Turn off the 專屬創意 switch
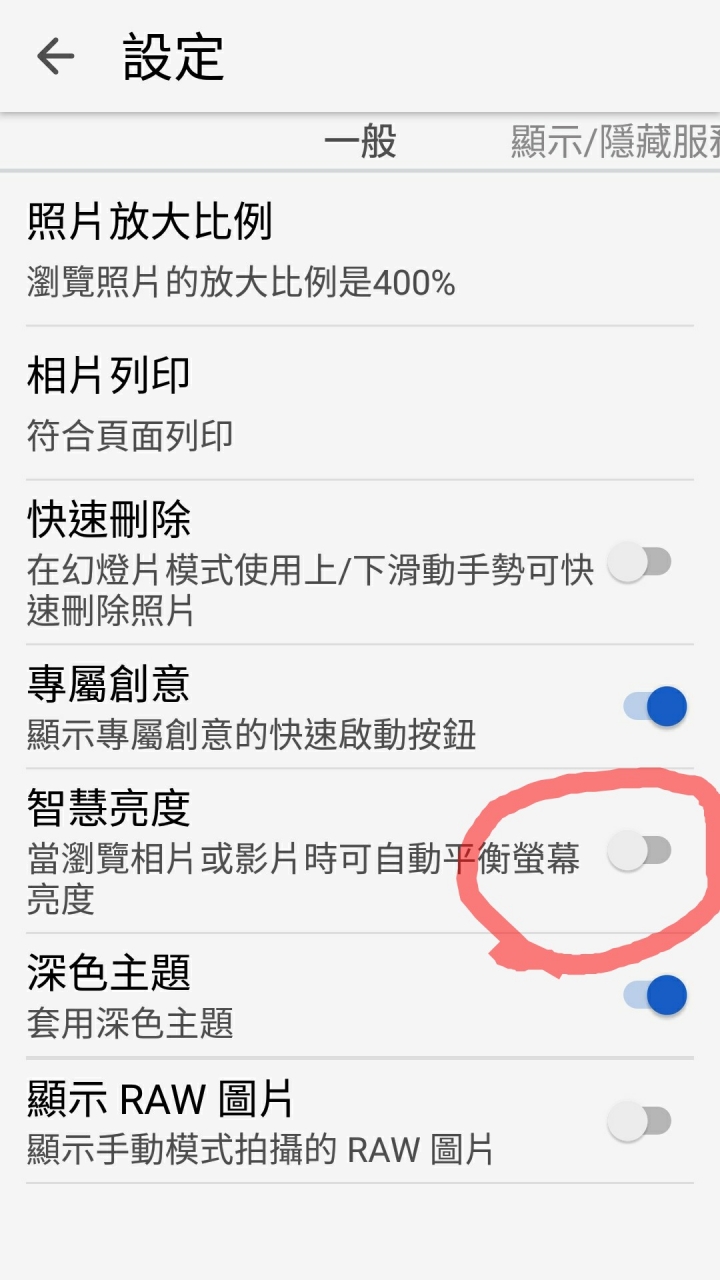This screenshot has height=1280, width=720. click(655, 707)
